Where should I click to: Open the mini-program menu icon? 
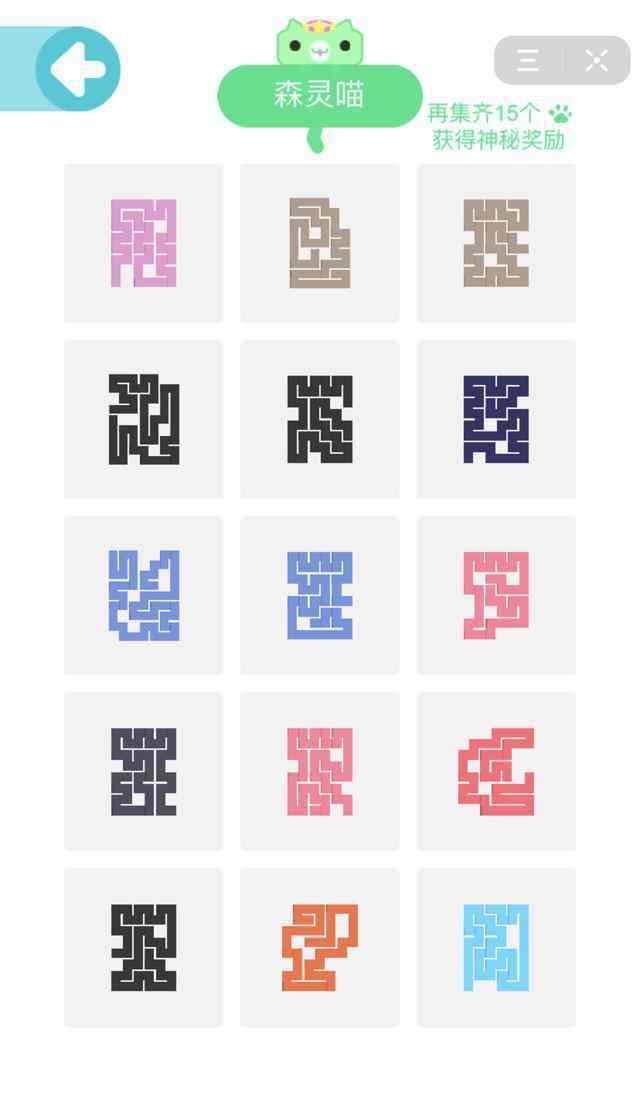pyautogui.click(x=528, y=60)
